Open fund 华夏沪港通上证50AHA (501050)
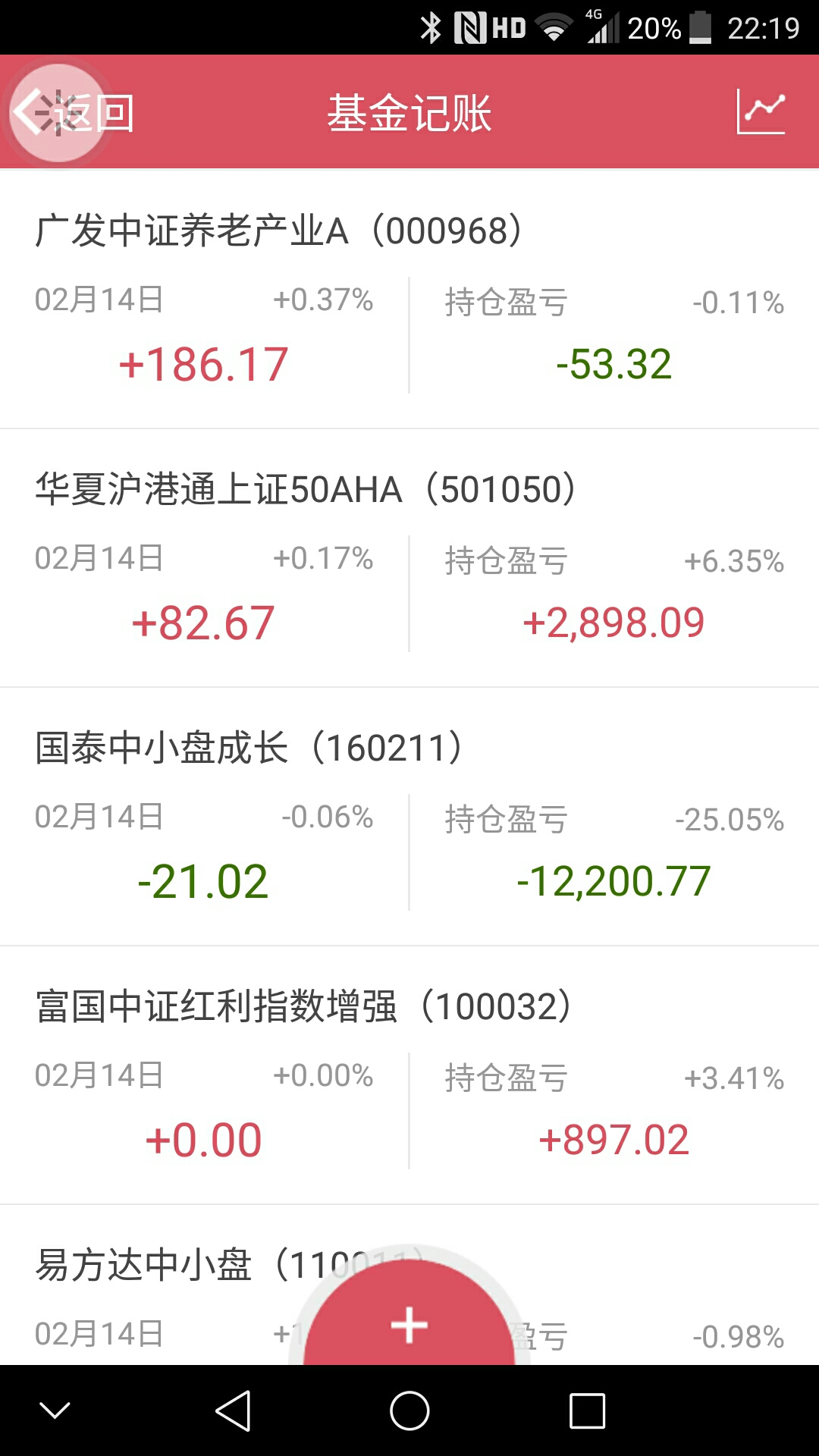Viewport: 819px width, 1456px height. (409, 559)
